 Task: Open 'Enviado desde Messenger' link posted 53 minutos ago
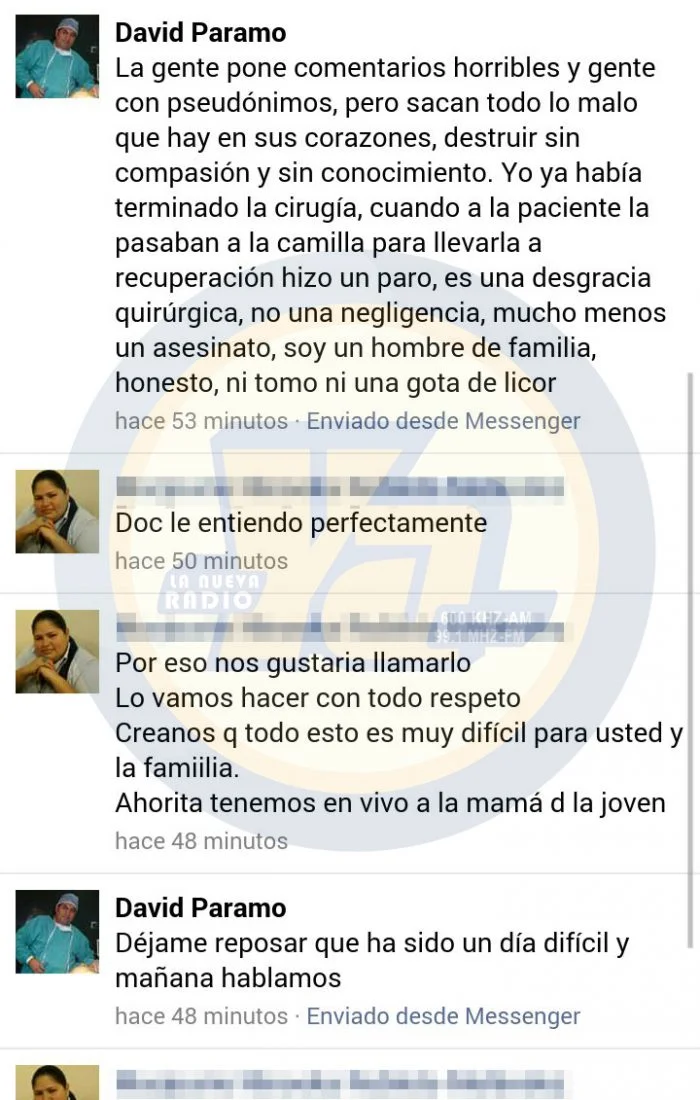click(x=443, y=421)
